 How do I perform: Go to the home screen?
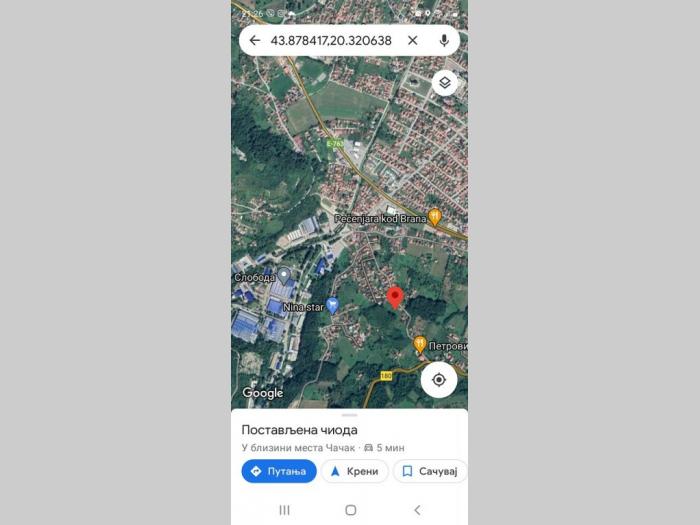[x=350, y=510]
